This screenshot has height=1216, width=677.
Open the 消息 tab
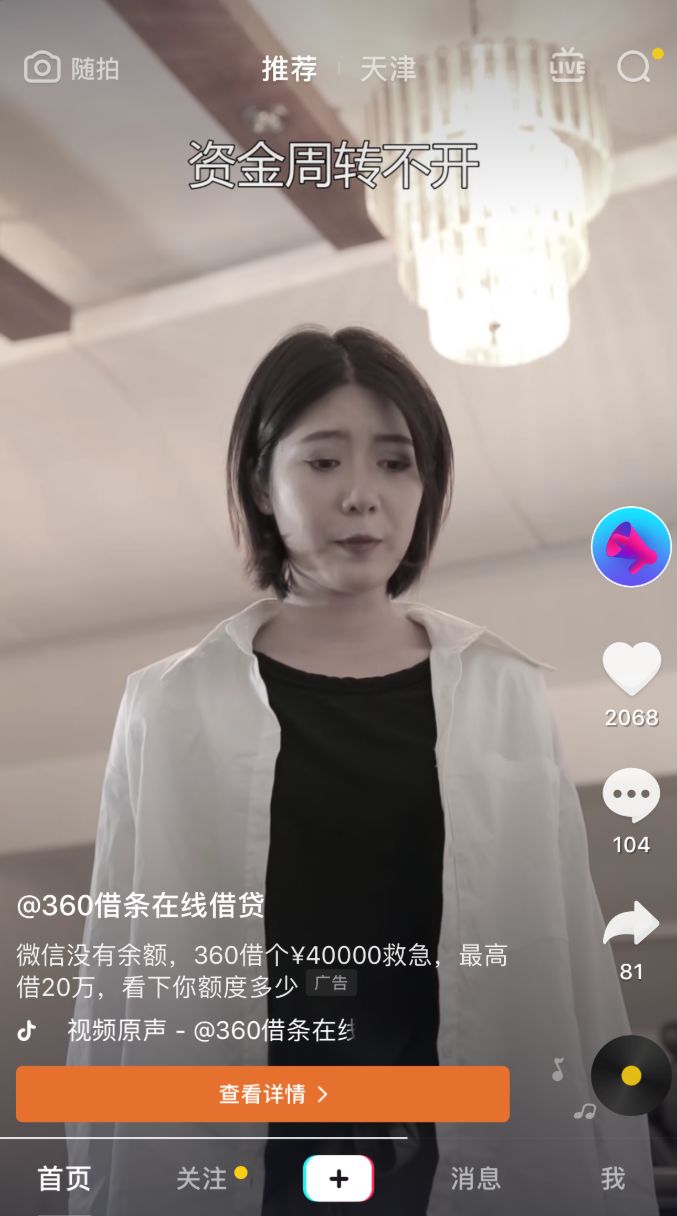[x=475, y=1179]
